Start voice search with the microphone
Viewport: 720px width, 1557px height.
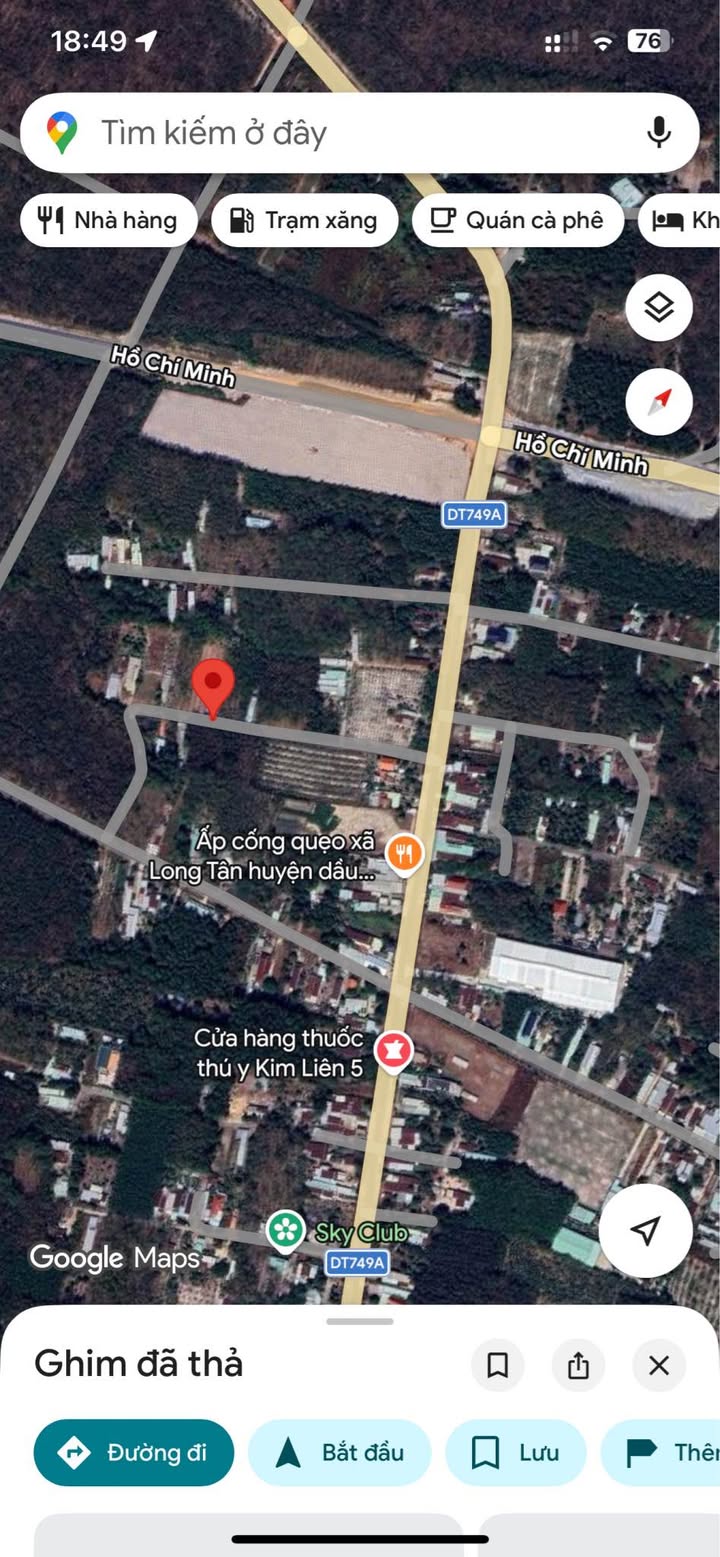point(658,133)
